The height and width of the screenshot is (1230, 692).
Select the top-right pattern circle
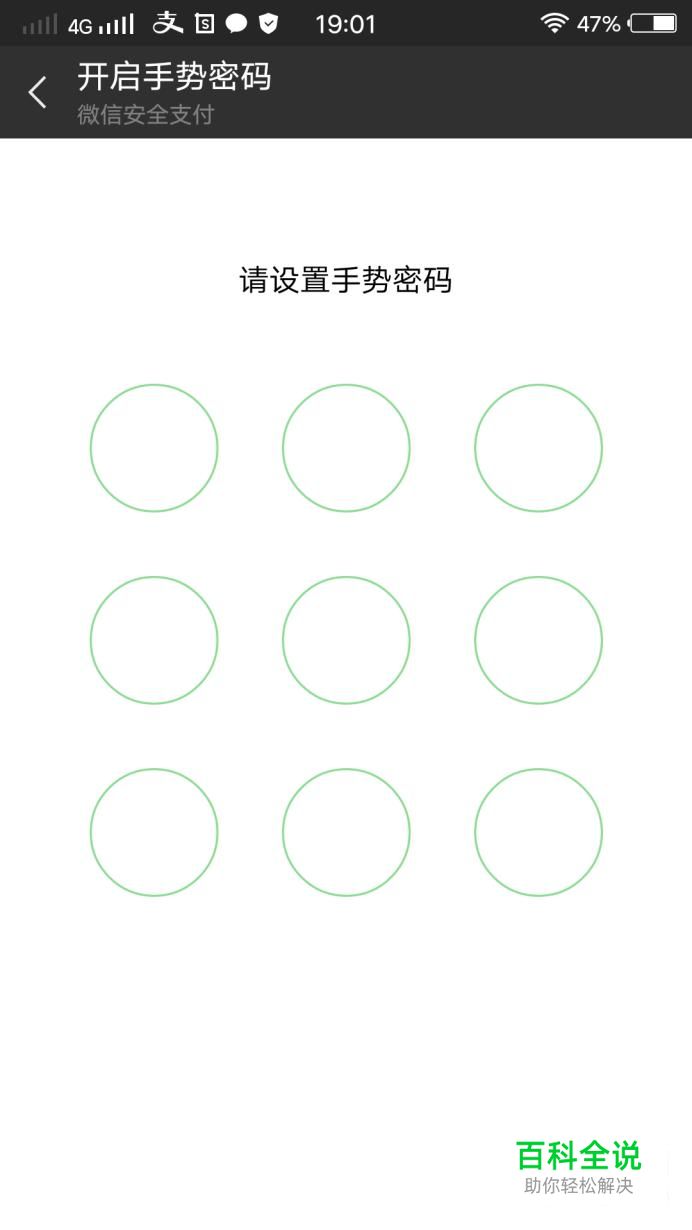tap(538, 448)
